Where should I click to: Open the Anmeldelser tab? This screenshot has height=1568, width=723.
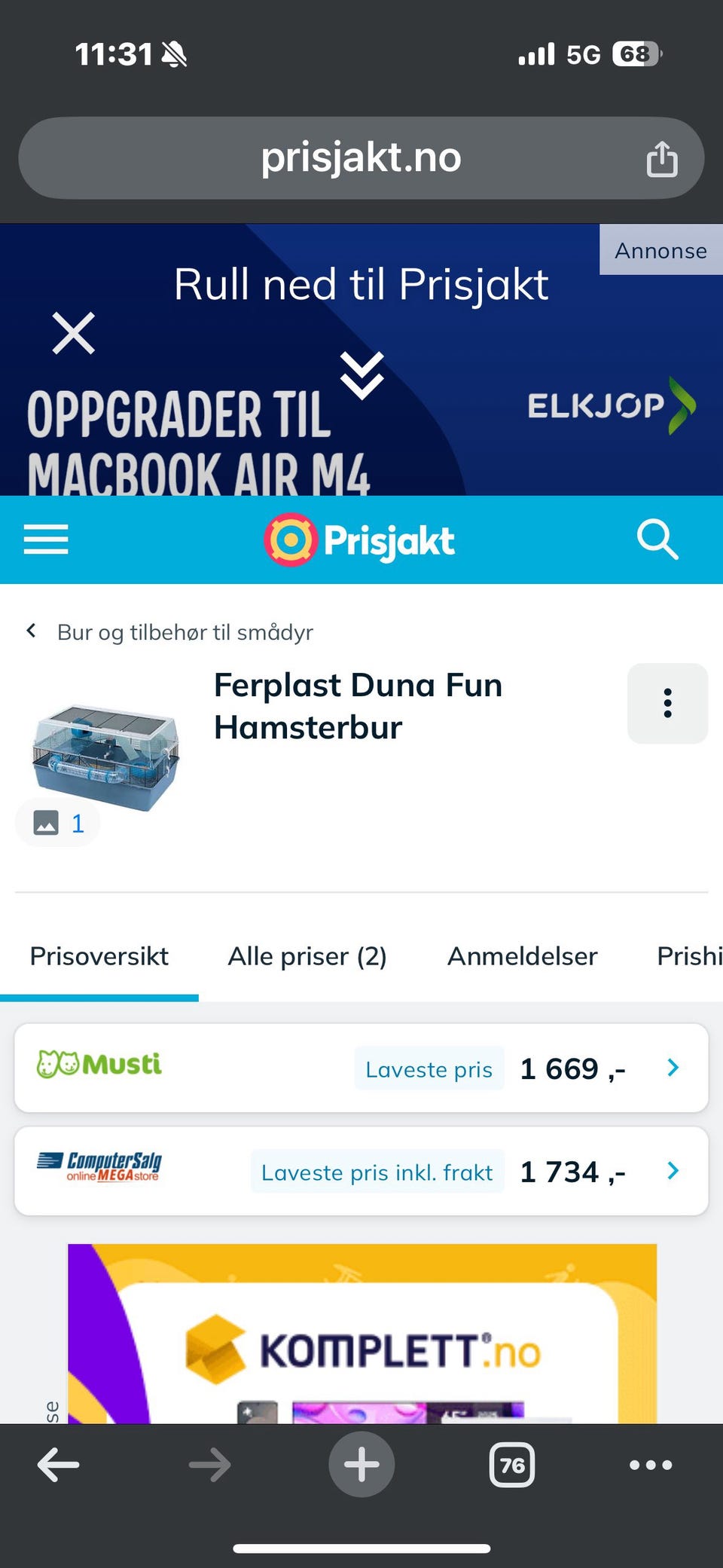click(x=522, y=956)
